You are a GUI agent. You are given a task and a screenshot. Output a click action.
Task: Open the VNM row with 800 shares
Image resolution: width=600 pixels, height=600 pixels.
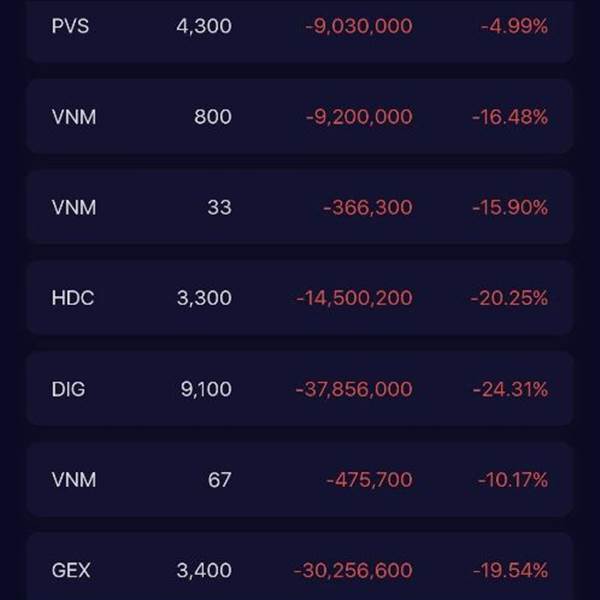pyautogui.click(x=300, y=116)
